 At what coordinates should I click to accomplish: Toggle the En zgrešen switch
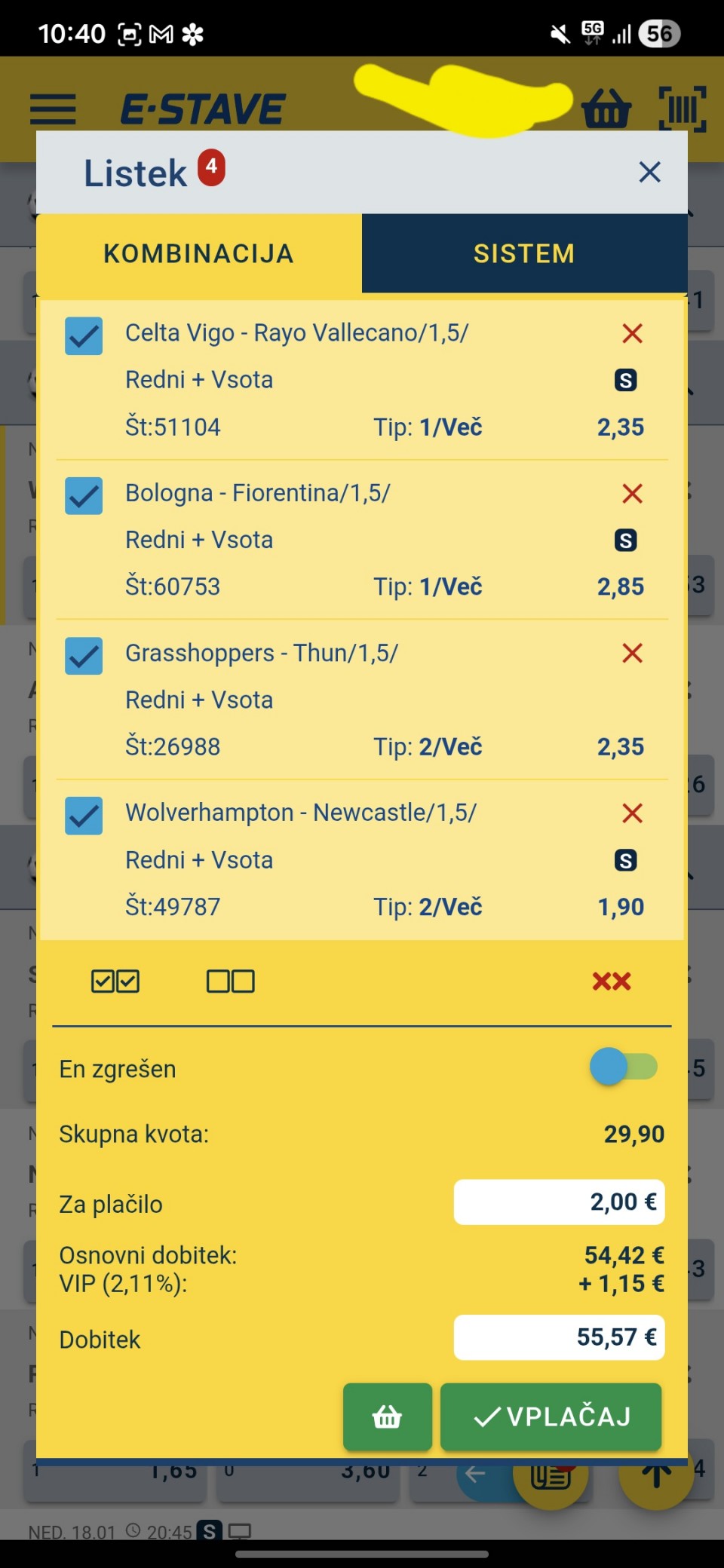pos(624,1067)
